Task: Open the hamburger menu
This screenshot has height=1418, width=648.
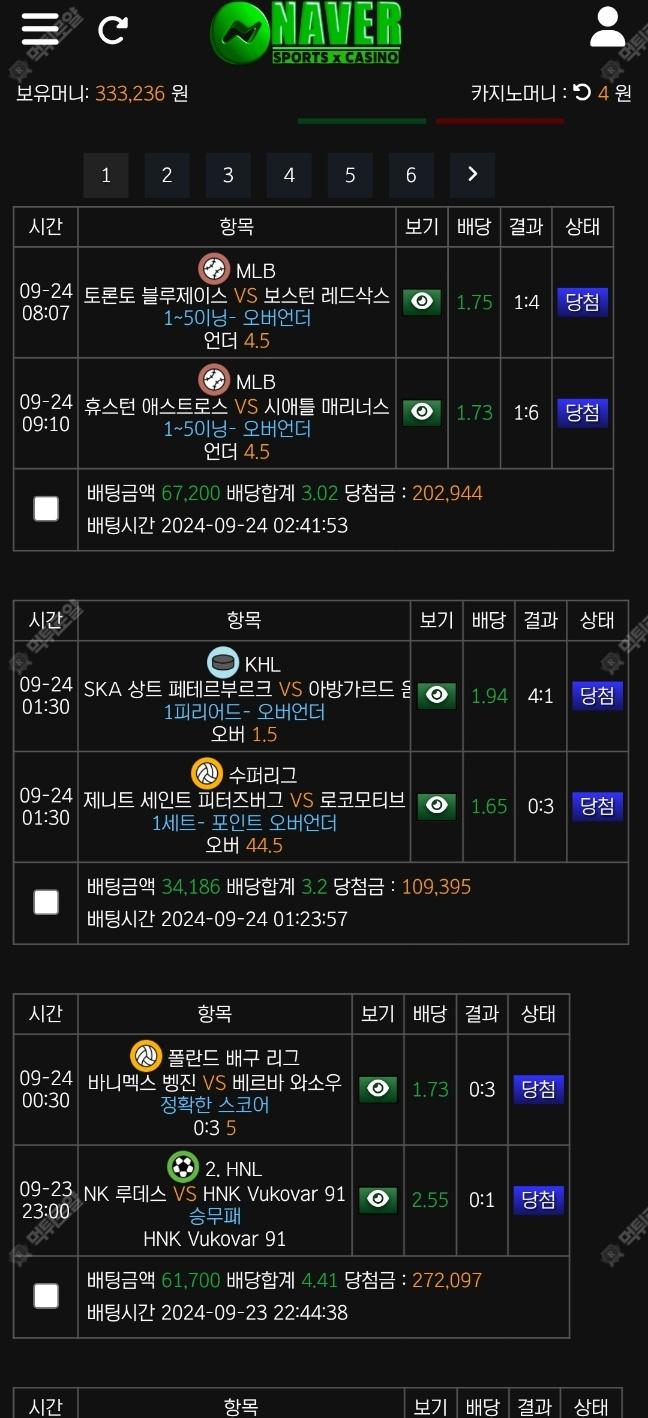Action: tap(39, 29)
